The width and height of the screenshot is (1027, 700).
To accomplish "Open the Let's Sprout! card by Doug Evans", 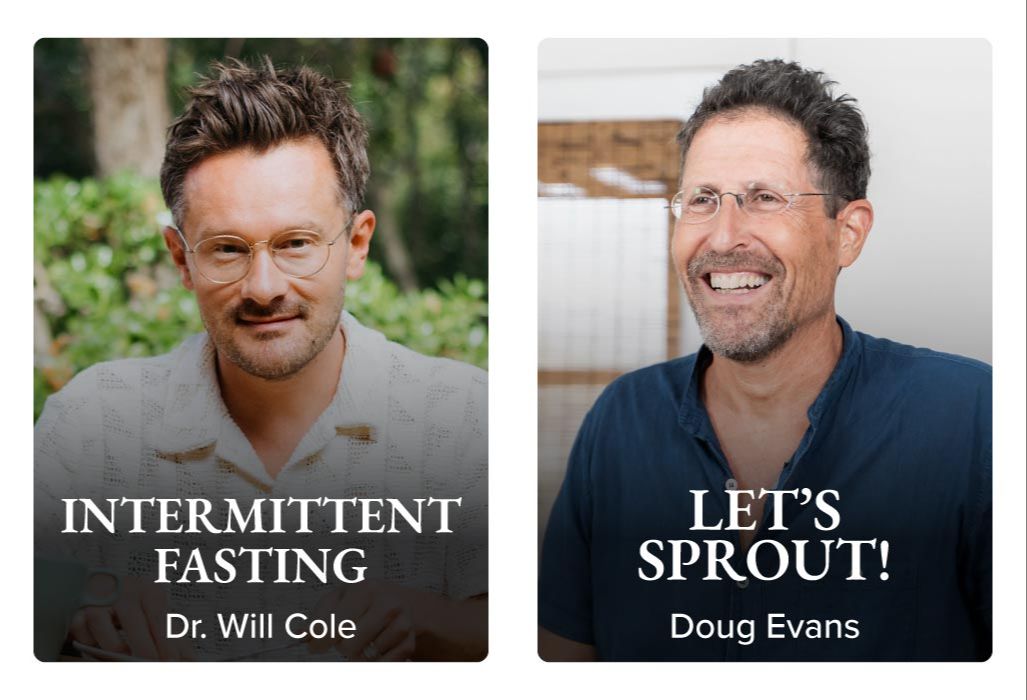I will [x=765, y=350].
